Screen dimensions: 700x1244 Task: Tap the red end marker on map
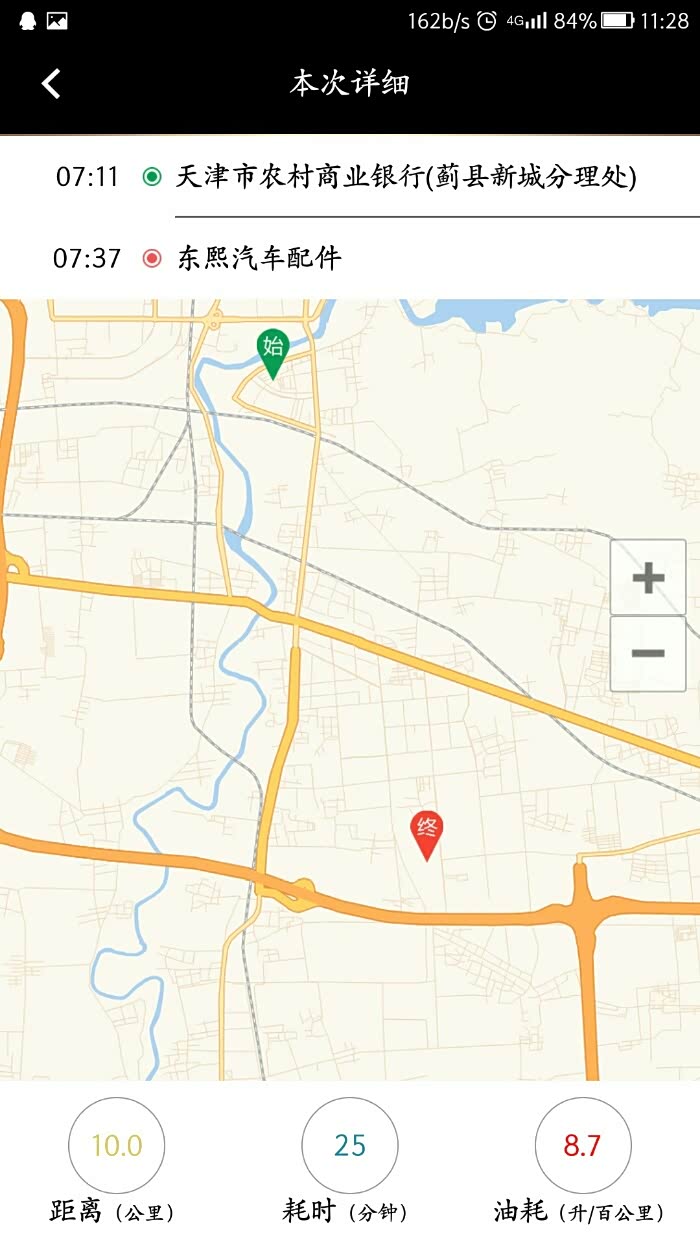coord(427,832)
